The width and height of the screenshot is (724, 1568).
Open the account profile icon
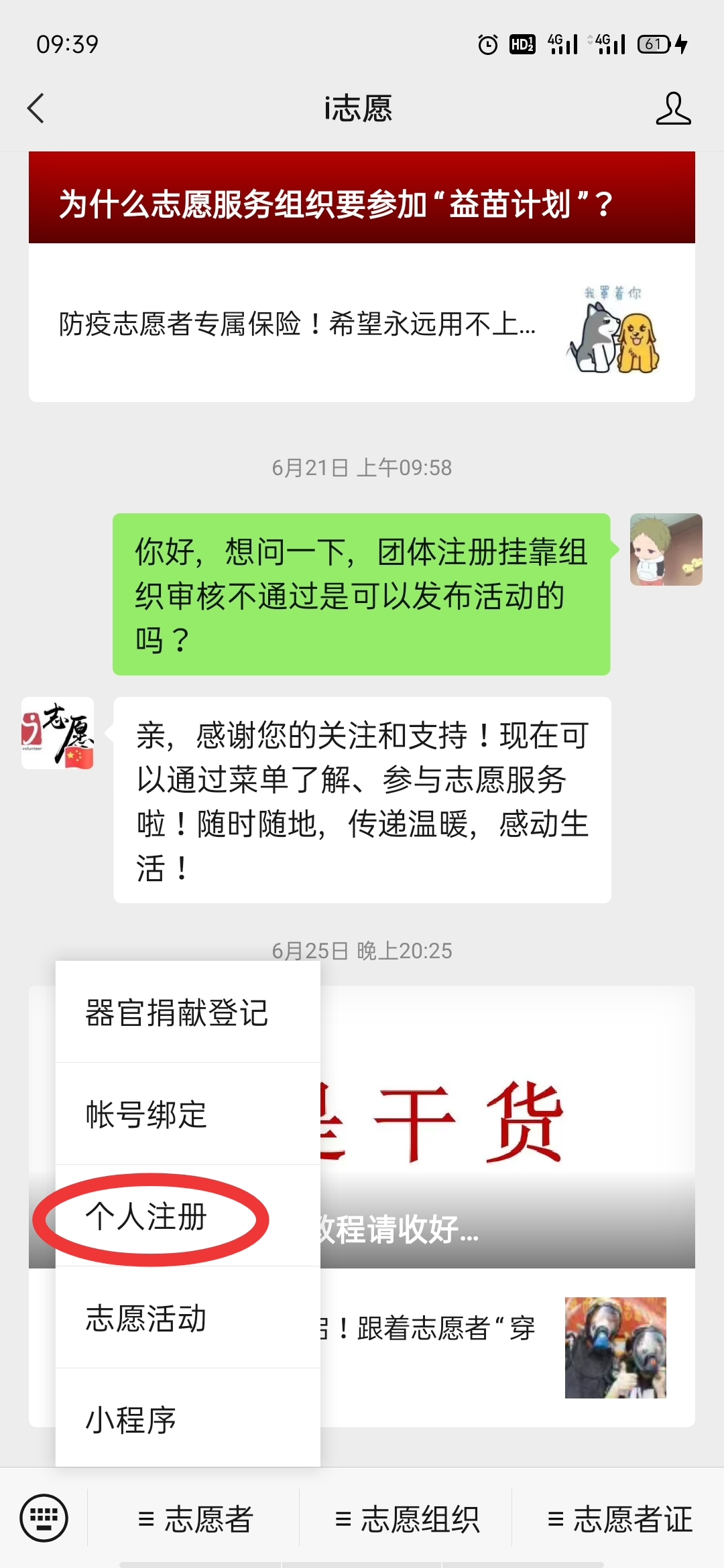[673, 109]
